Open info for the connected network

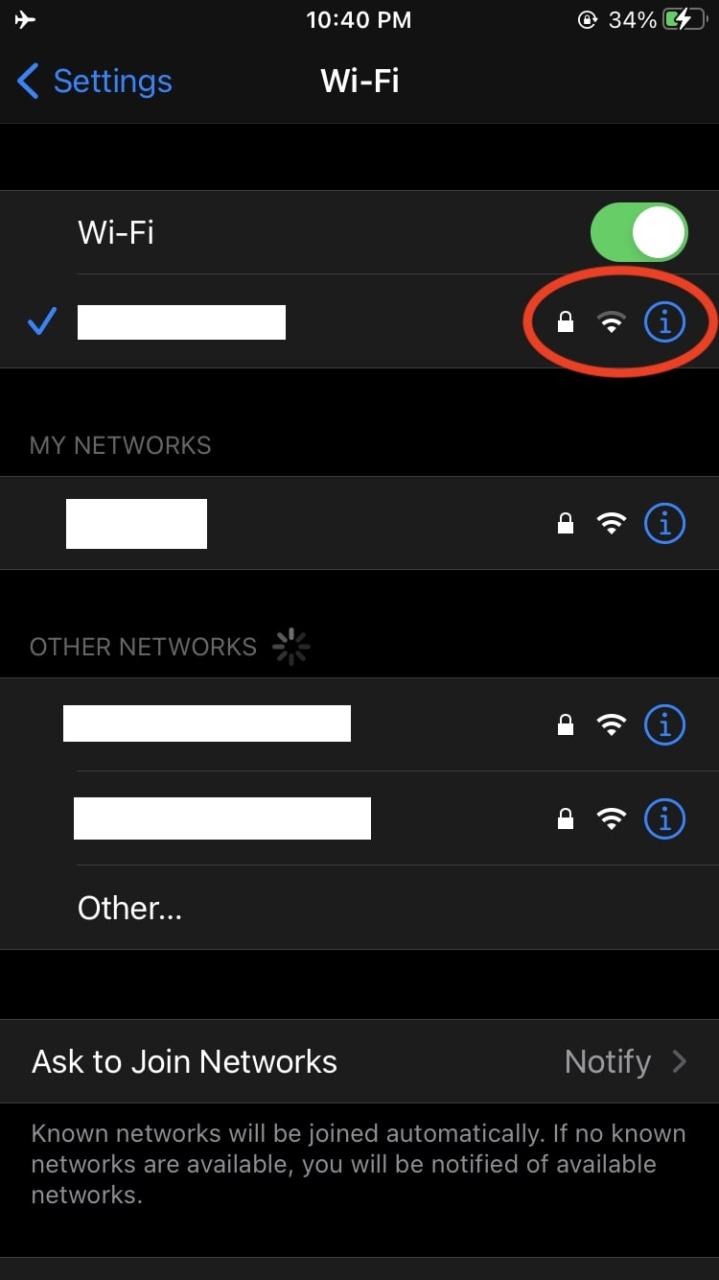664,321
